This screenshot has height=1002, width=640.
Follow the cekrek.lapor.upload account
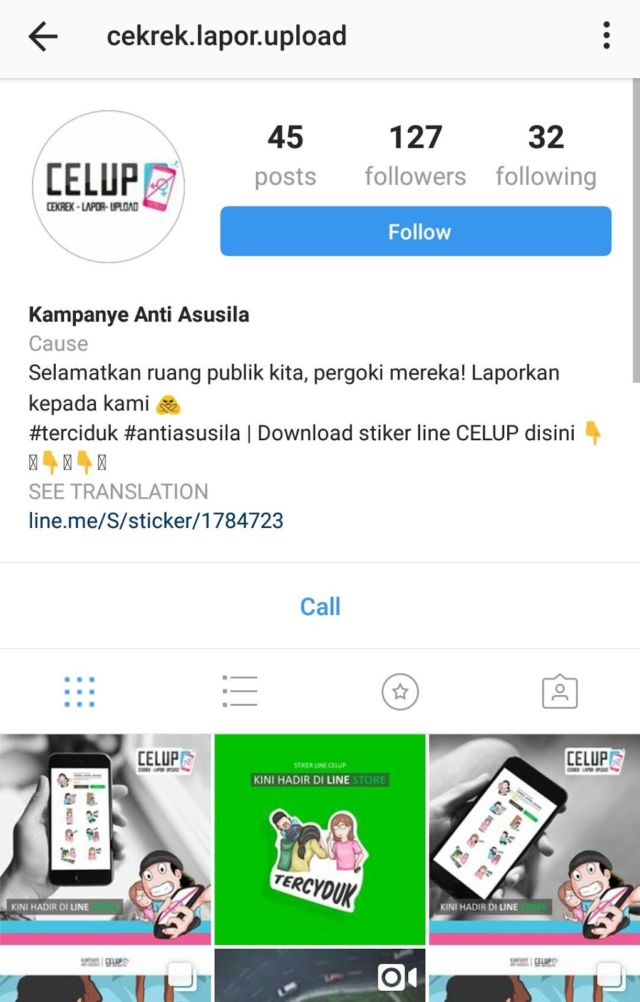[x=415, y=232]
